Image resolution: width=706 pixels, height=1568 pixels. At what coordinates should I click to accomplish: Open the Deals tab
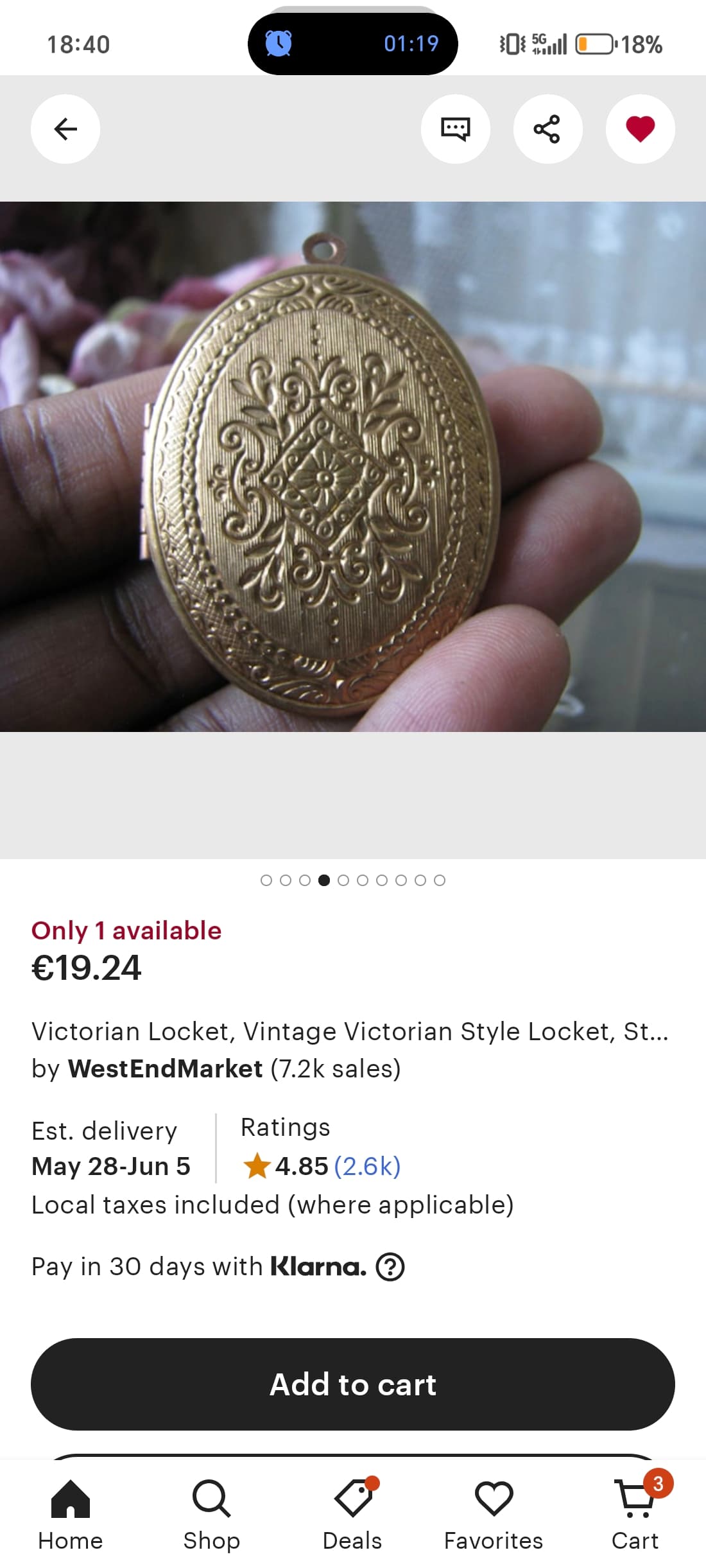[352, 1514]
